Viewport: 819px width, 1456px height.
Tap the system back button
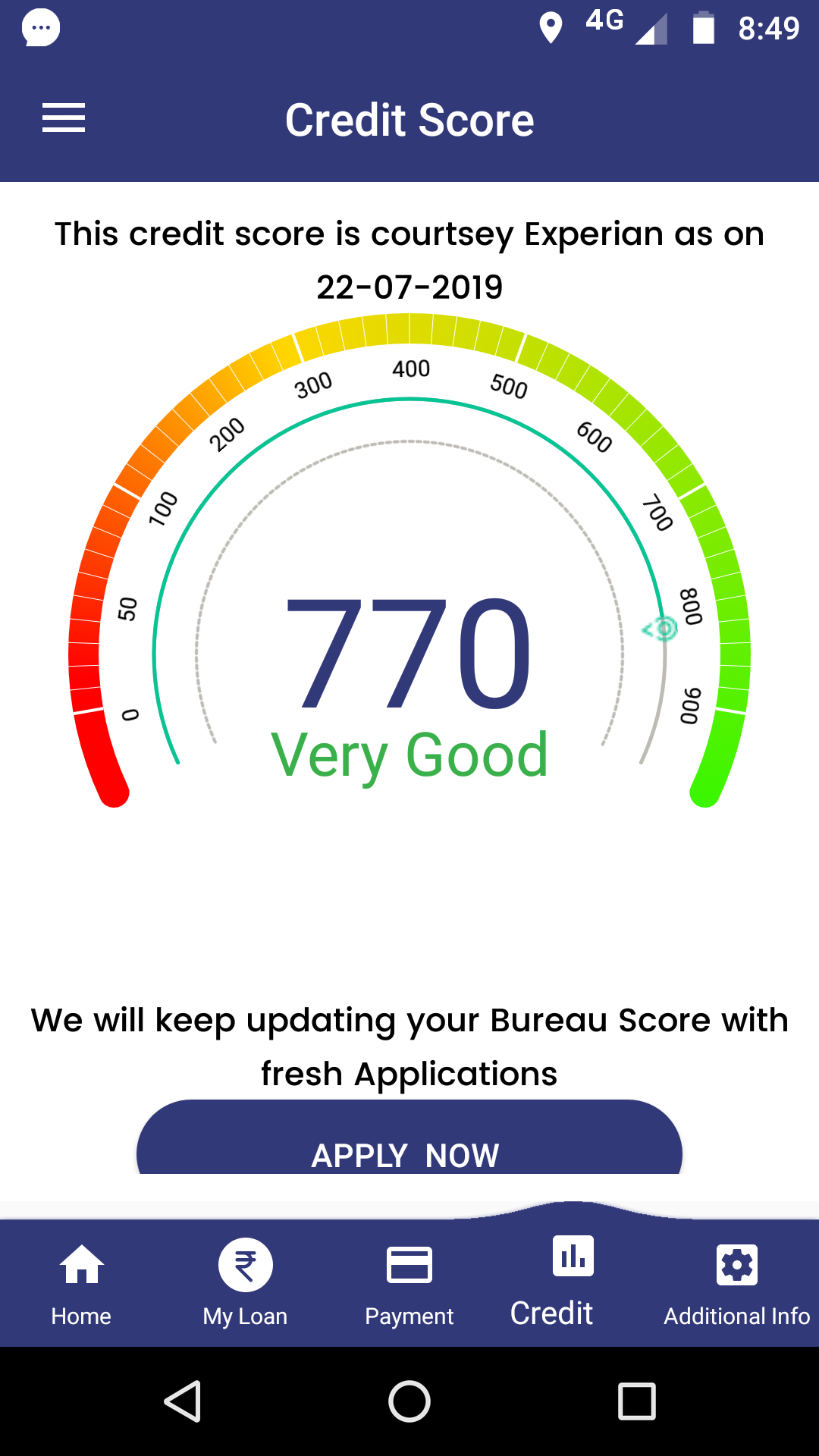(x=183, y=1401)
